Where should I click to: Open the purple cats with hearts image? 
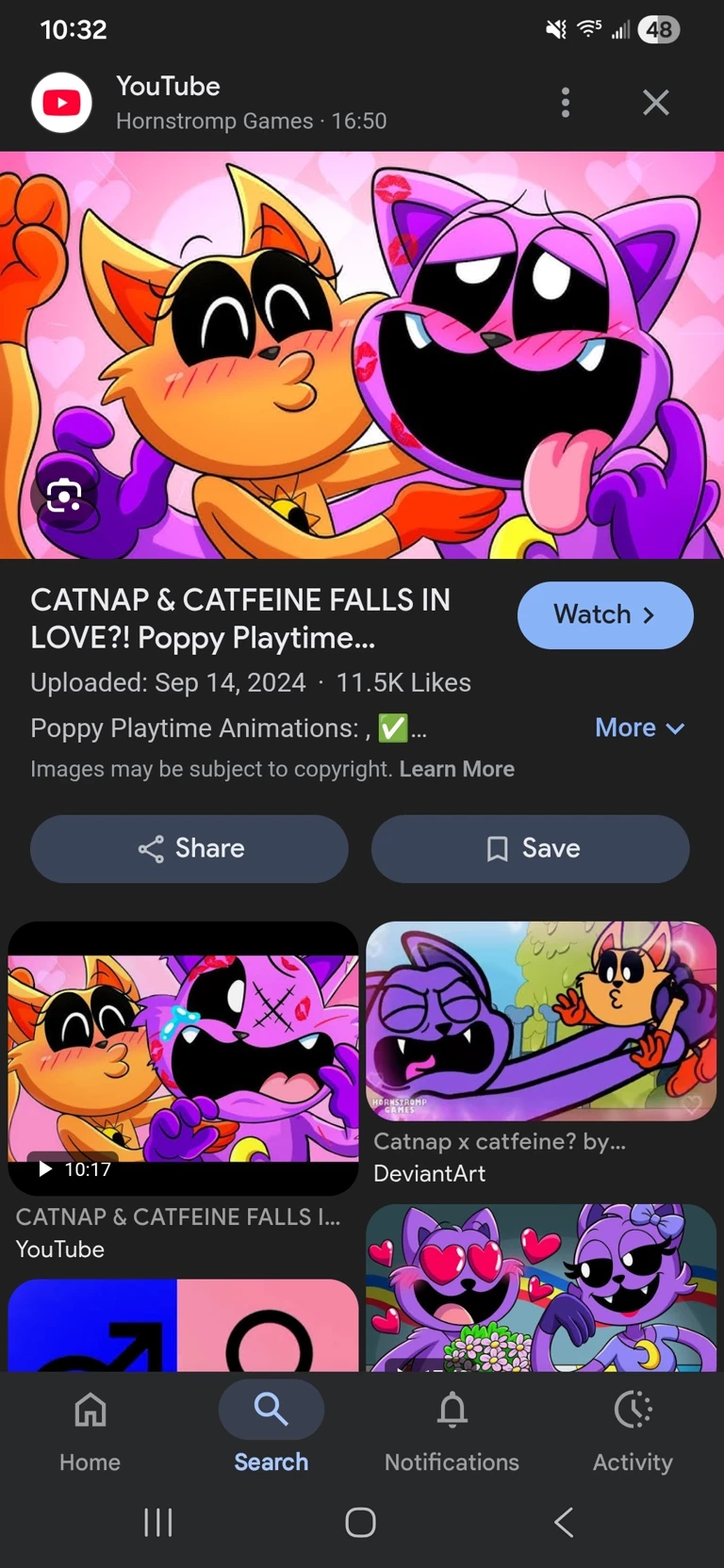pyautogui.click(x=541, y=1286)
